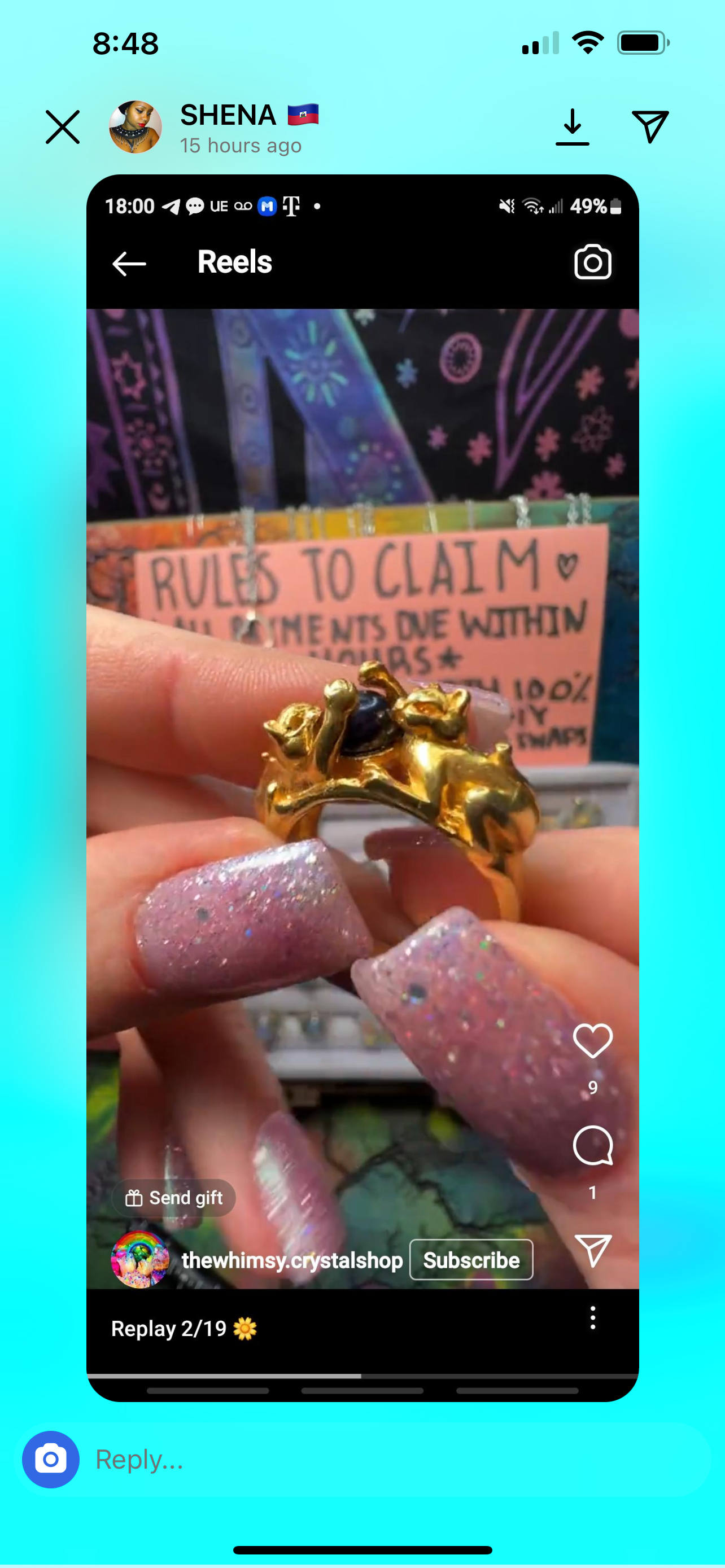This screenshot has width=725, height=1568.
Task: Open SHENA's profile picture
Action: (x=135, y=127)
